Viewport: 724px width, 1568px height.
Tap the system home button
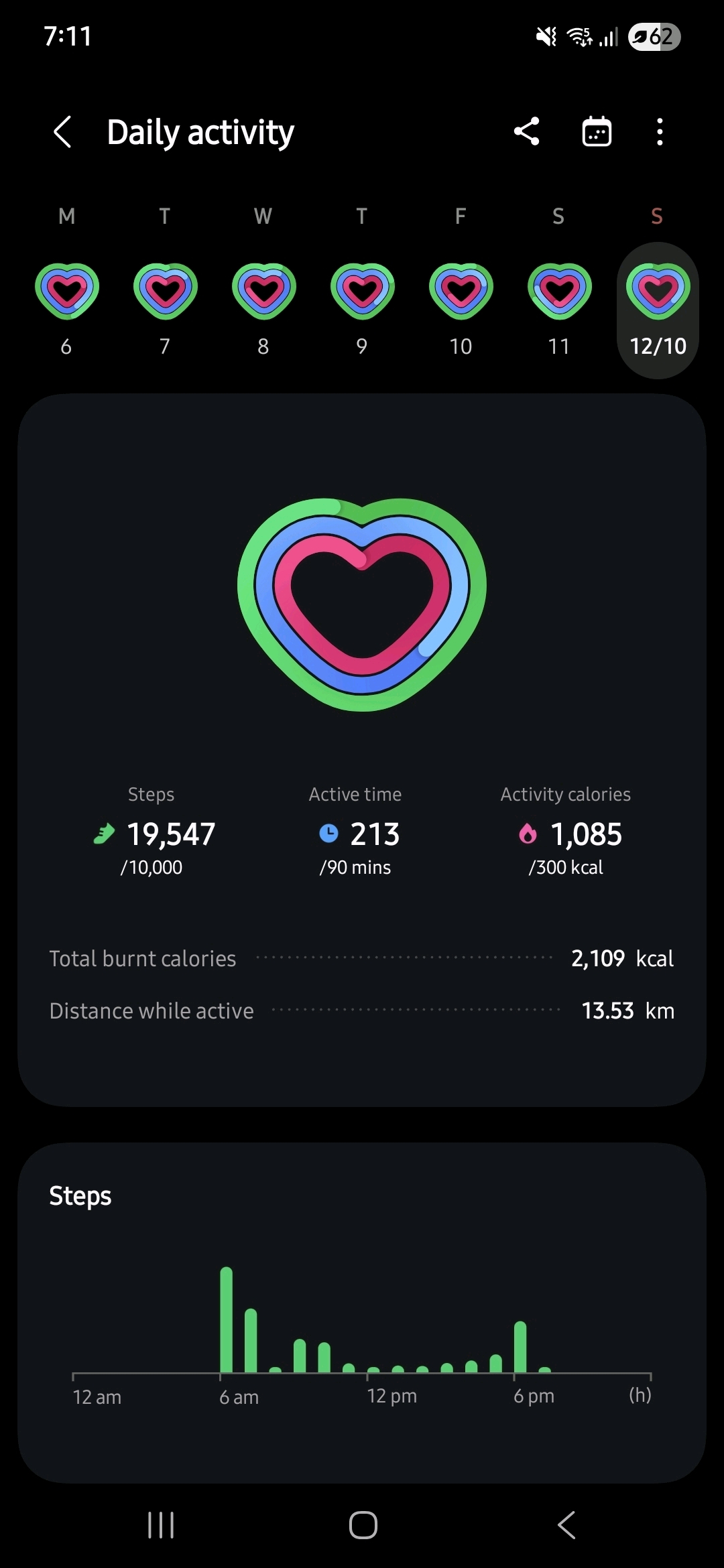pyautogui.click(x=363, y=1525)
